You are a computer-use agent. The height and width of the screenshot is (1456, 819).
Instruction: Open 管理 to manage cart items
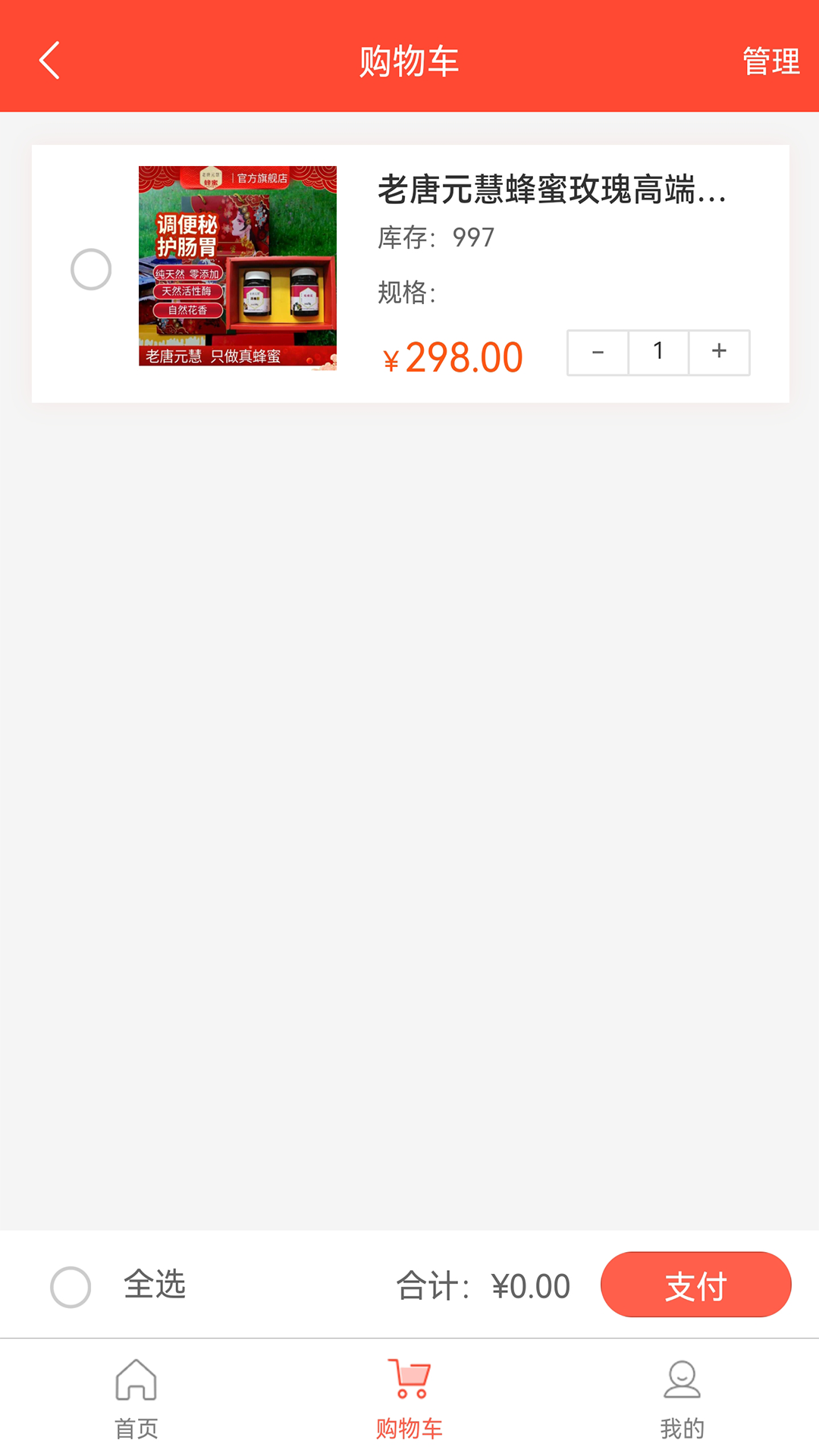pyautogui.click(x=770, y=61)
